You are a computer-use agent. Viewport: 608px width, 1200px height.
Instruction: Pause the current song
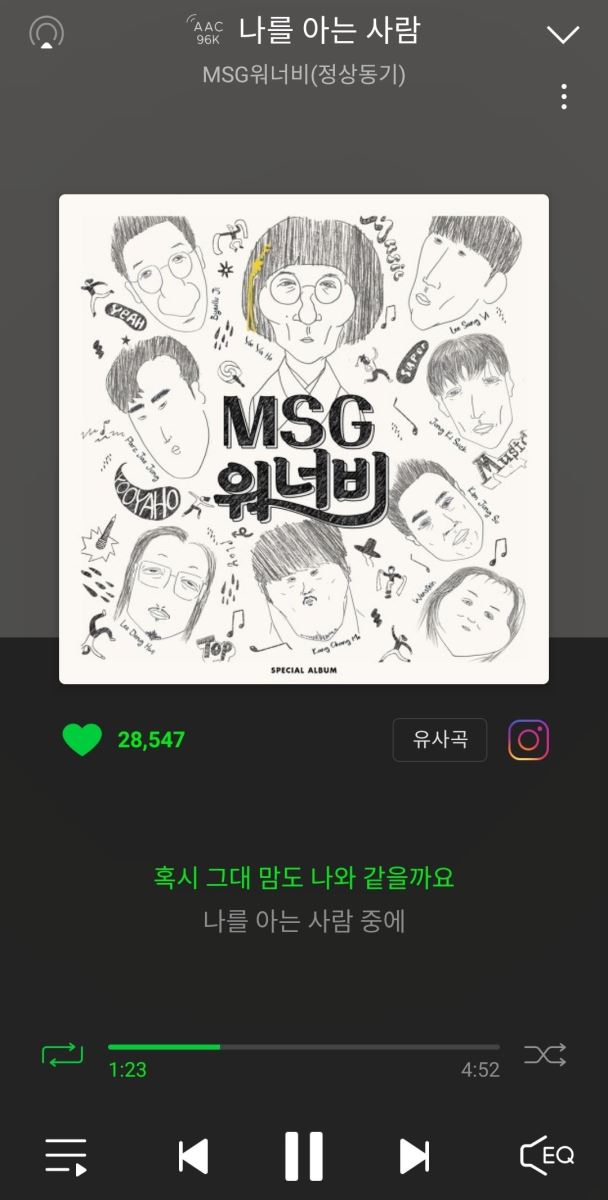tap(304, 1156)
